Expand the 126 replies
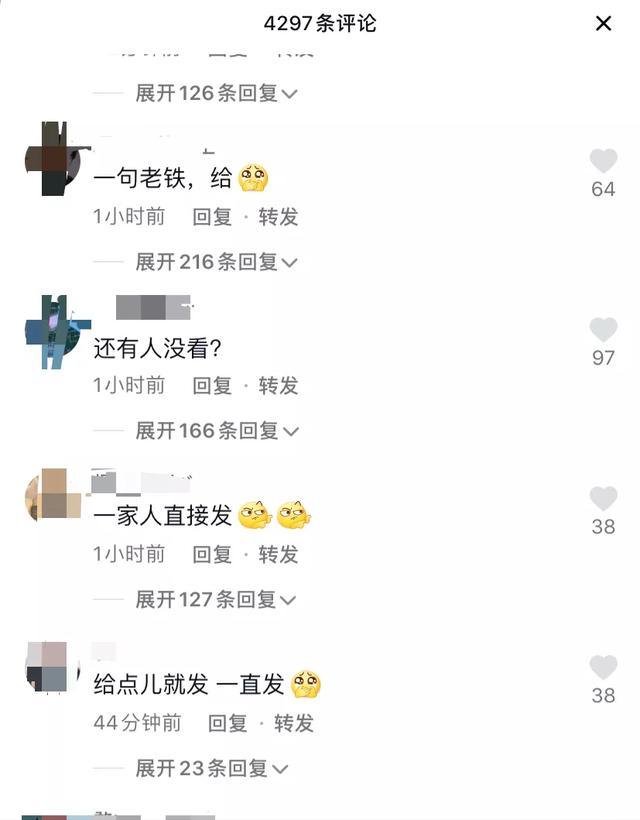 point(216,94)
